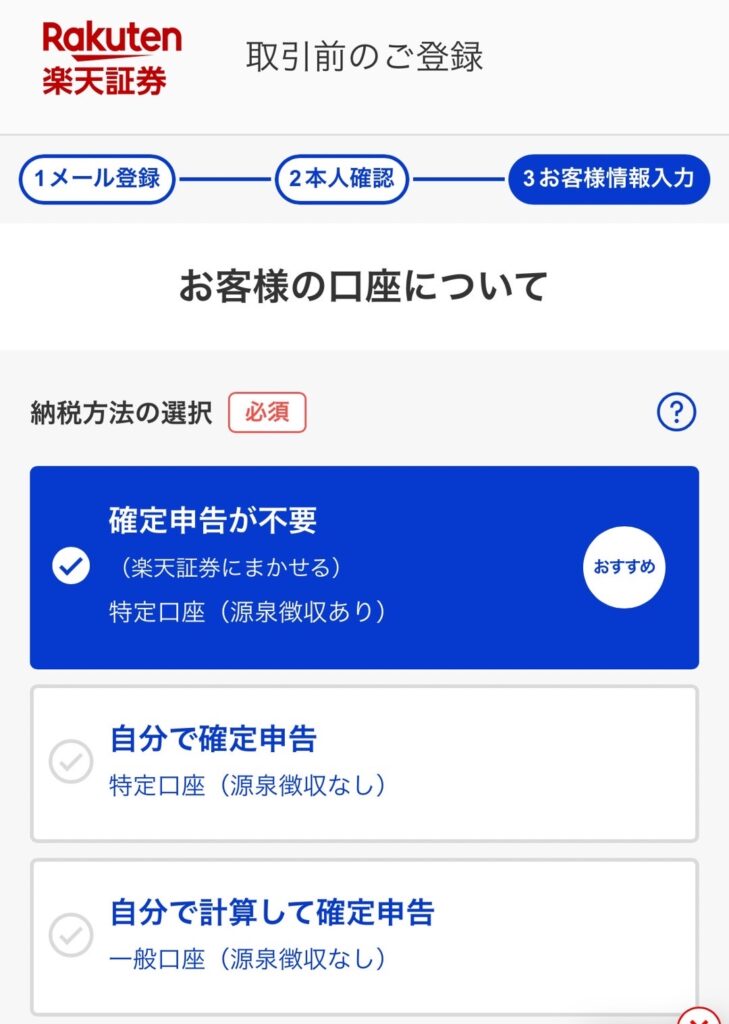Dismiss the red close icon at bottom corner
729x1024 pixels.
click(x=701, y=1015)
